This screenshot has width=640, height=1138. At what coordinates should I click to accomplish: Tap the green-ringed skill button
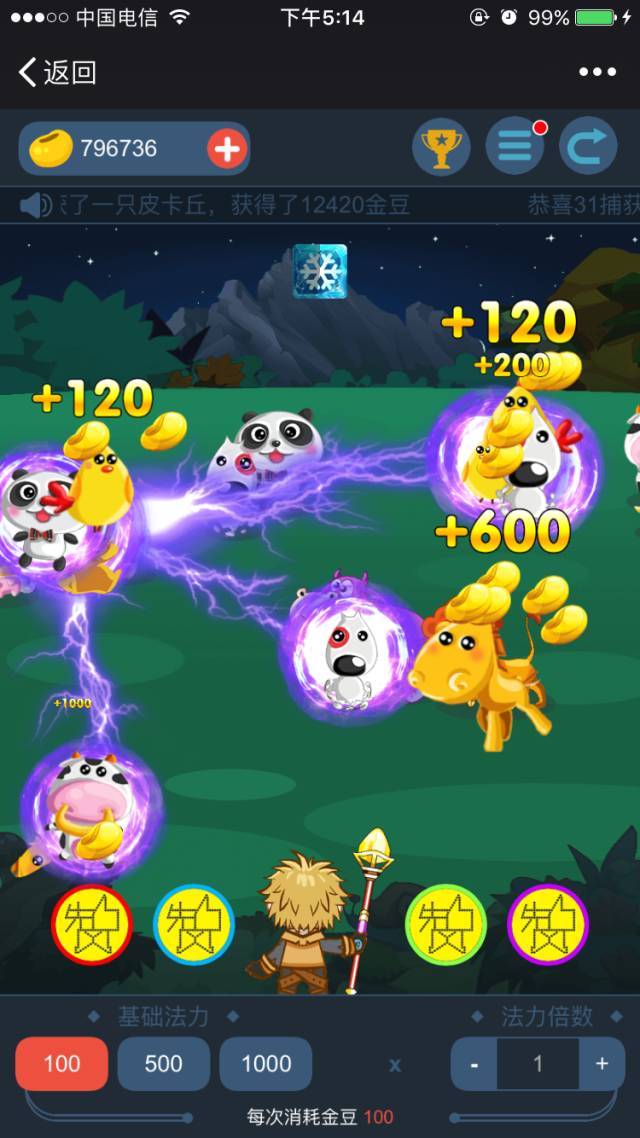coord(446,925)
